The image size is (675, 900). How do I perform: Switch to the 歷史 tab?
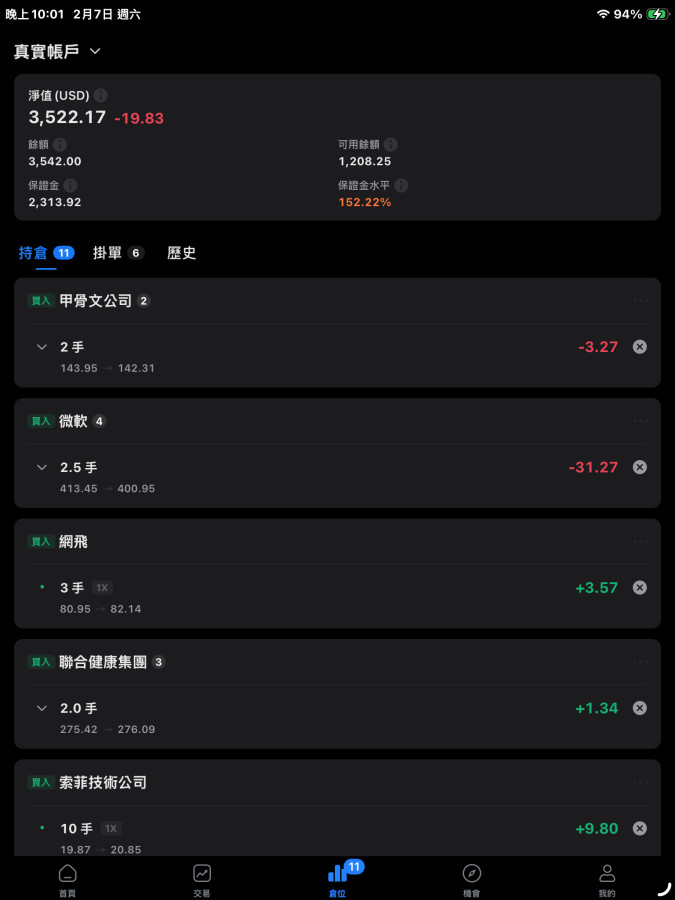click(x=182, y=253)
